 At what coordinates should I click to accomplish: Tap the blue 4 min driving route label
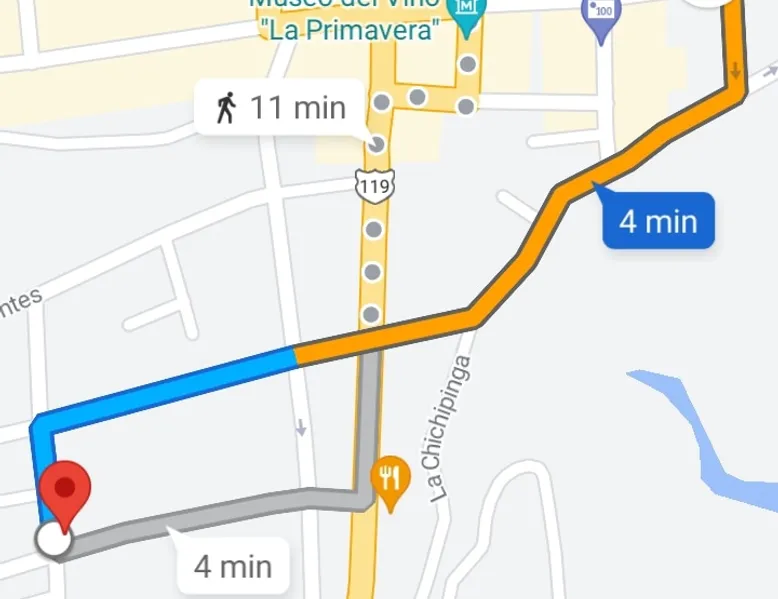coord(657,221)
